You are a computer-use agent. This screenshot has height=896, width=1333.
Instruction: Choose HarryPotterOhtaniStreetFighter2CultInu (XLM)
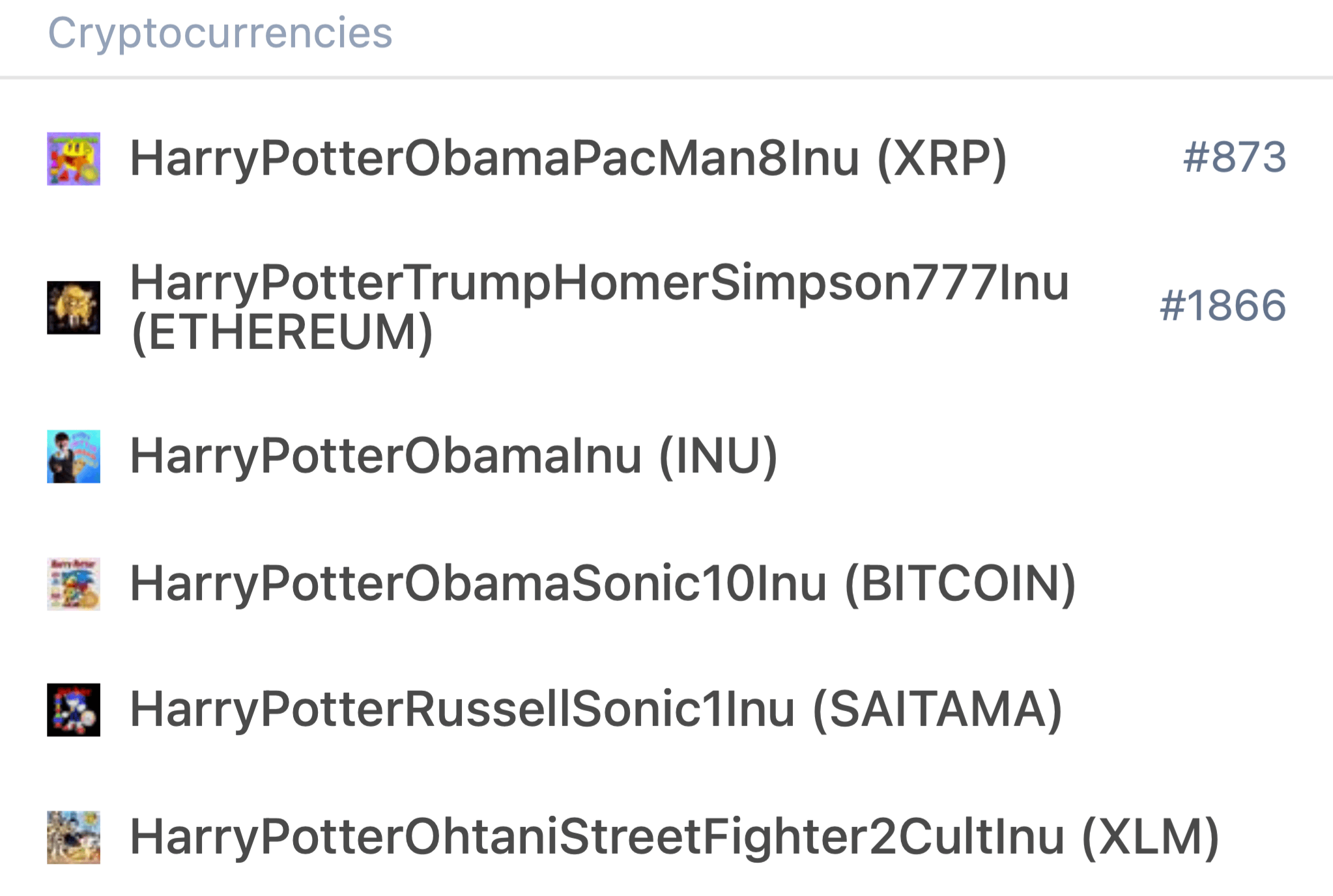coord(674,837)
